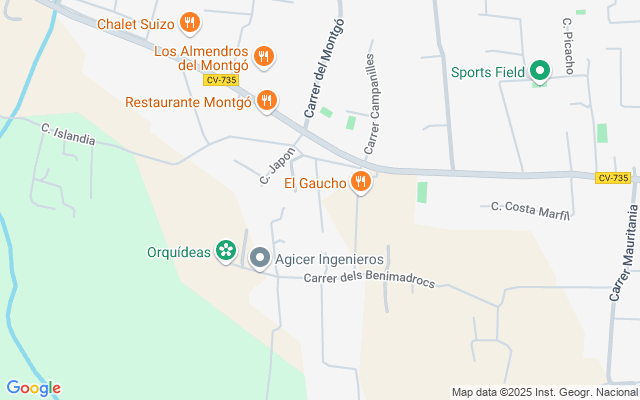Screen dimensions: 640x400
Task: Open El Gaucho restaurant pin
Action: (362, 182)
